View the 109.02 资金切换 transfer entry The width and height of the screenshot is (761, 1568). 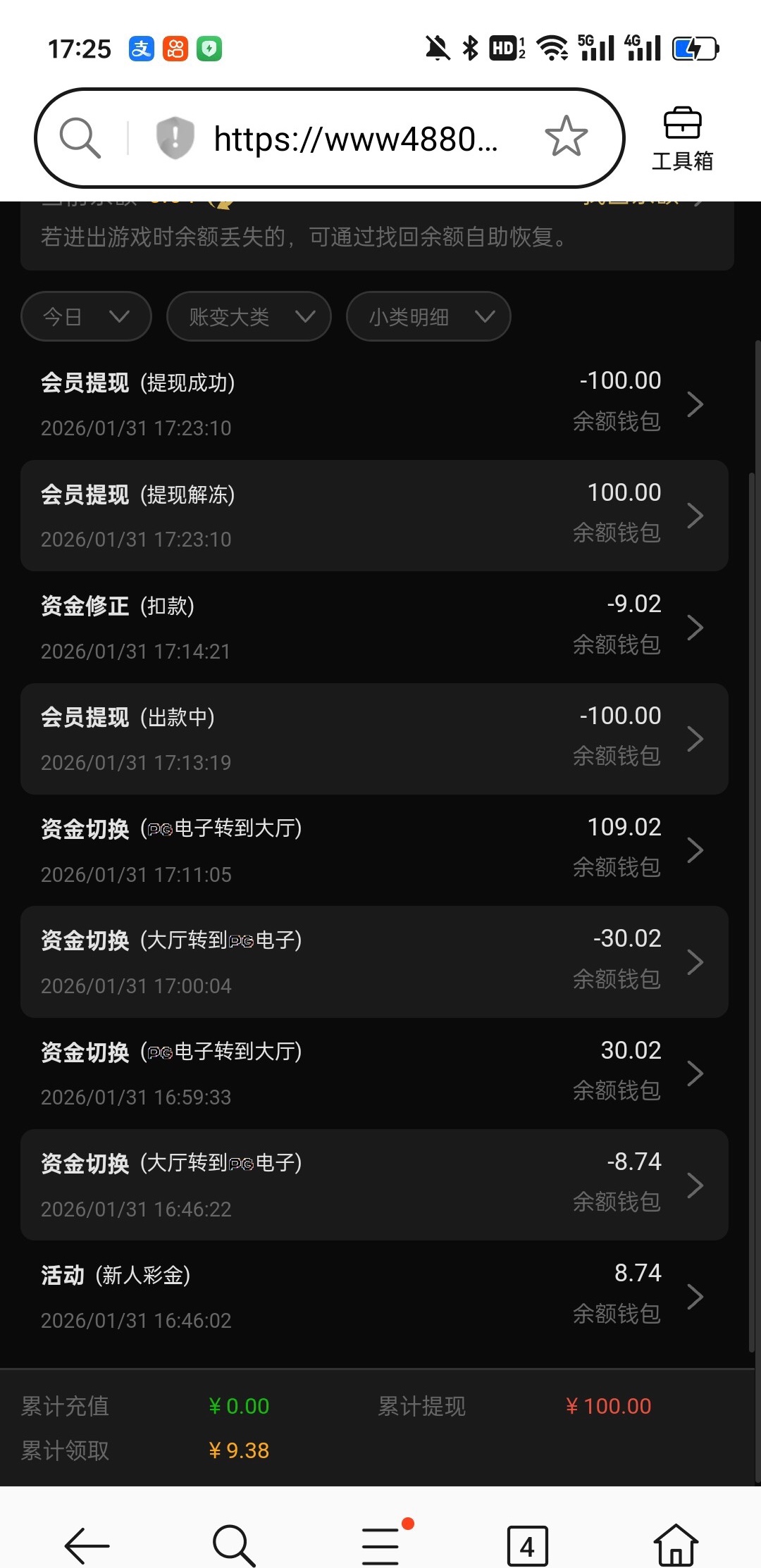click(x=373, y=850)
